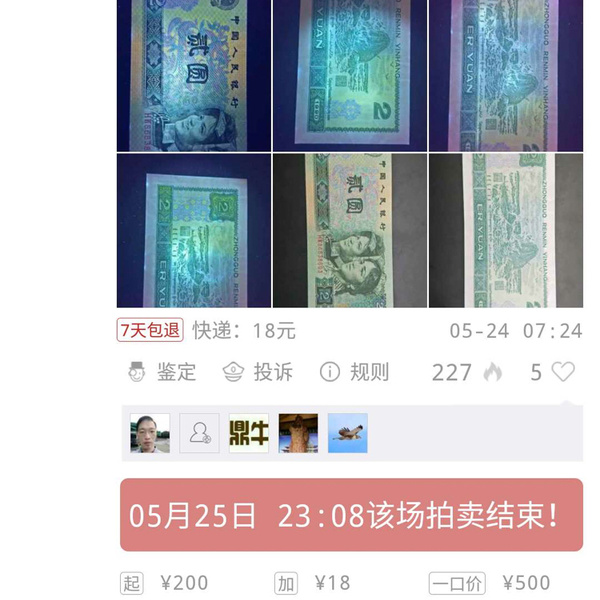Open the gray placeholder user avatar
600x600 pixels.
point(199,433)
